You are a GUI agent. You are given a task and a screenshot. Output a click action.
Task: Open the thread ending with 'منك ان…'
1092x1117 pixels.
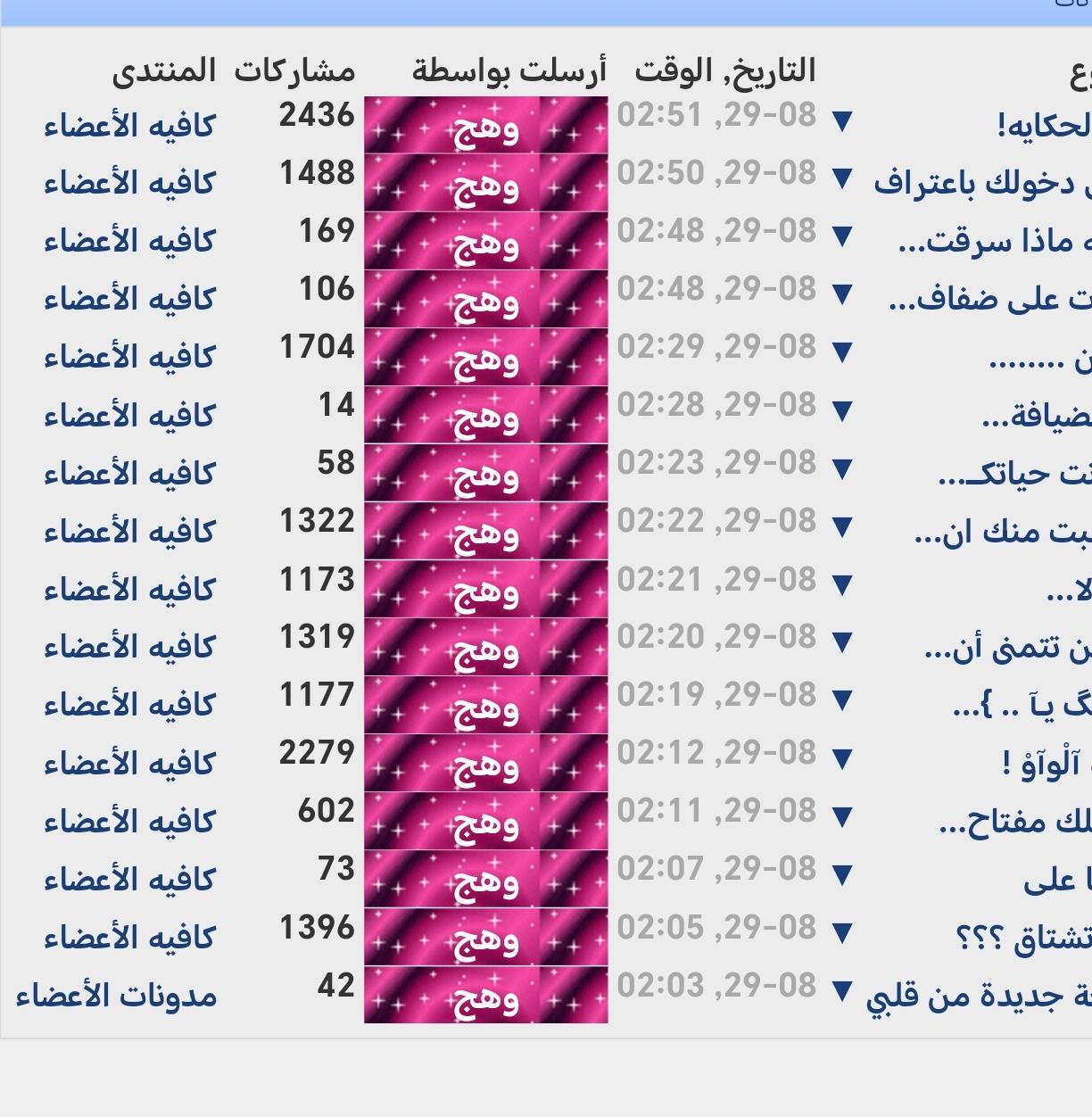coord(1002,531)
